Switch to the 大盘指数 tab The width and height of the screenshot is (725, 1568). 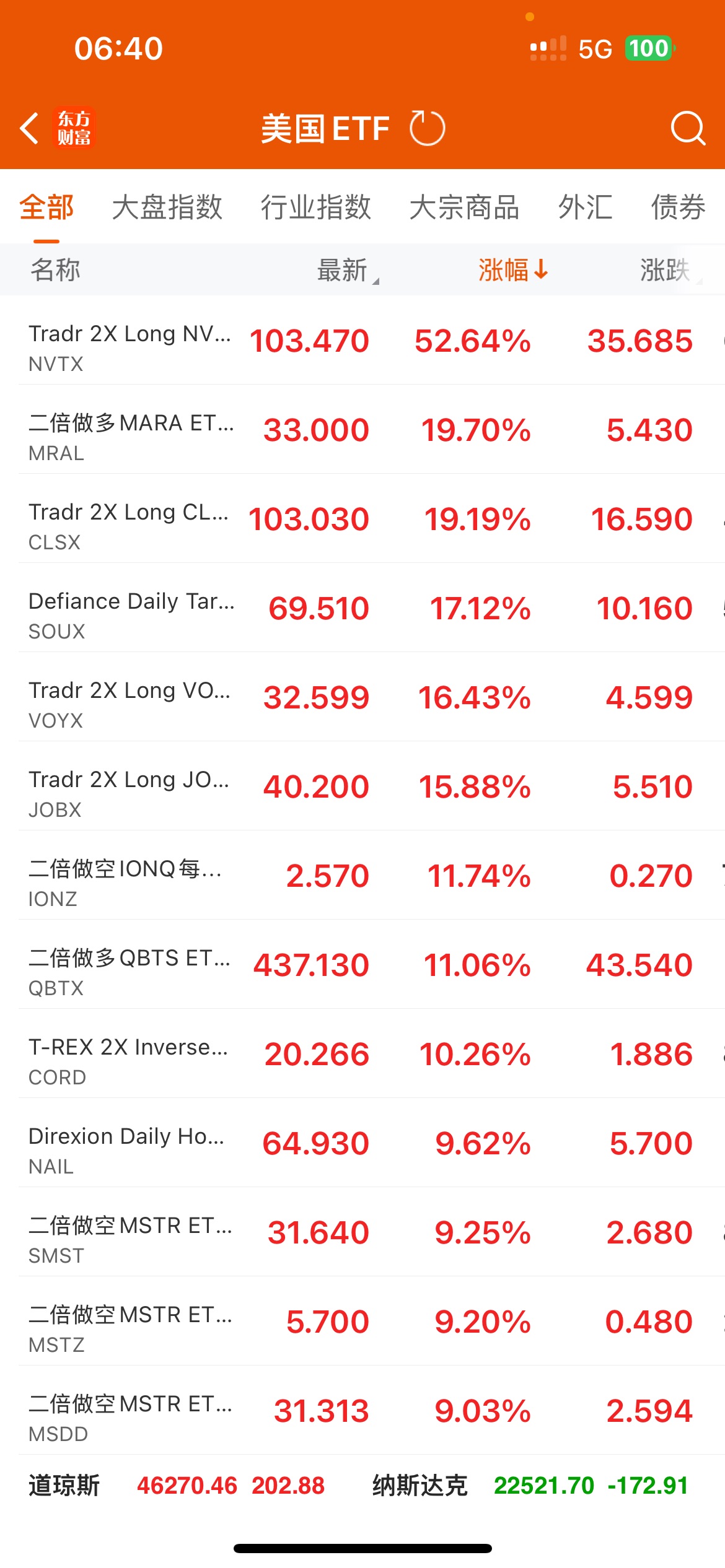[x=167, y=207]
